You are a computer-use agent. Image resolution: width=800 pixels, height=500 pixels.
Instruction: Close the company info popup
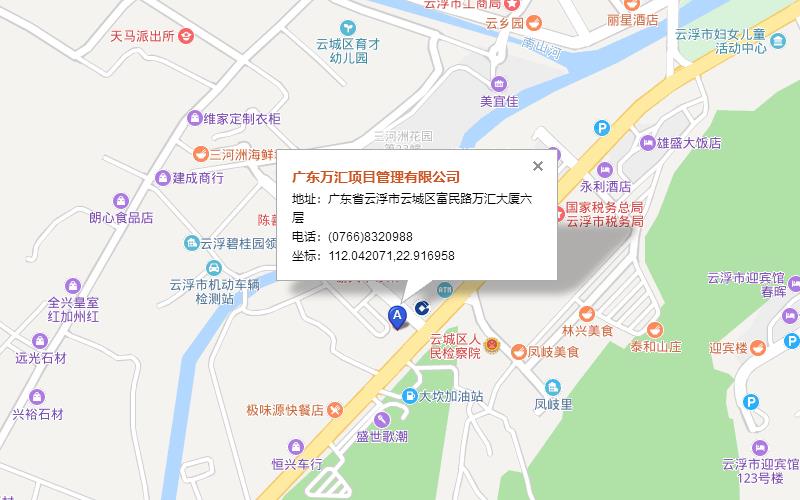[x=538, y=166]
